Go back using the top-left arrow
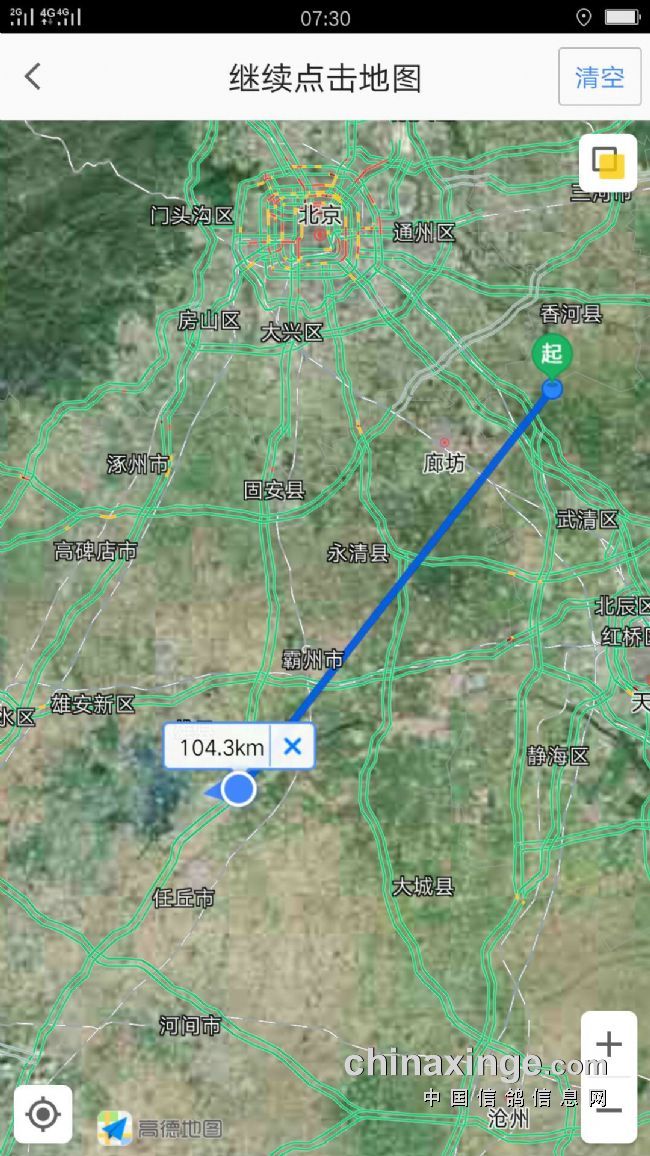Image resolution: width=650 pixels, height=1156 pixels. [33, 77]
